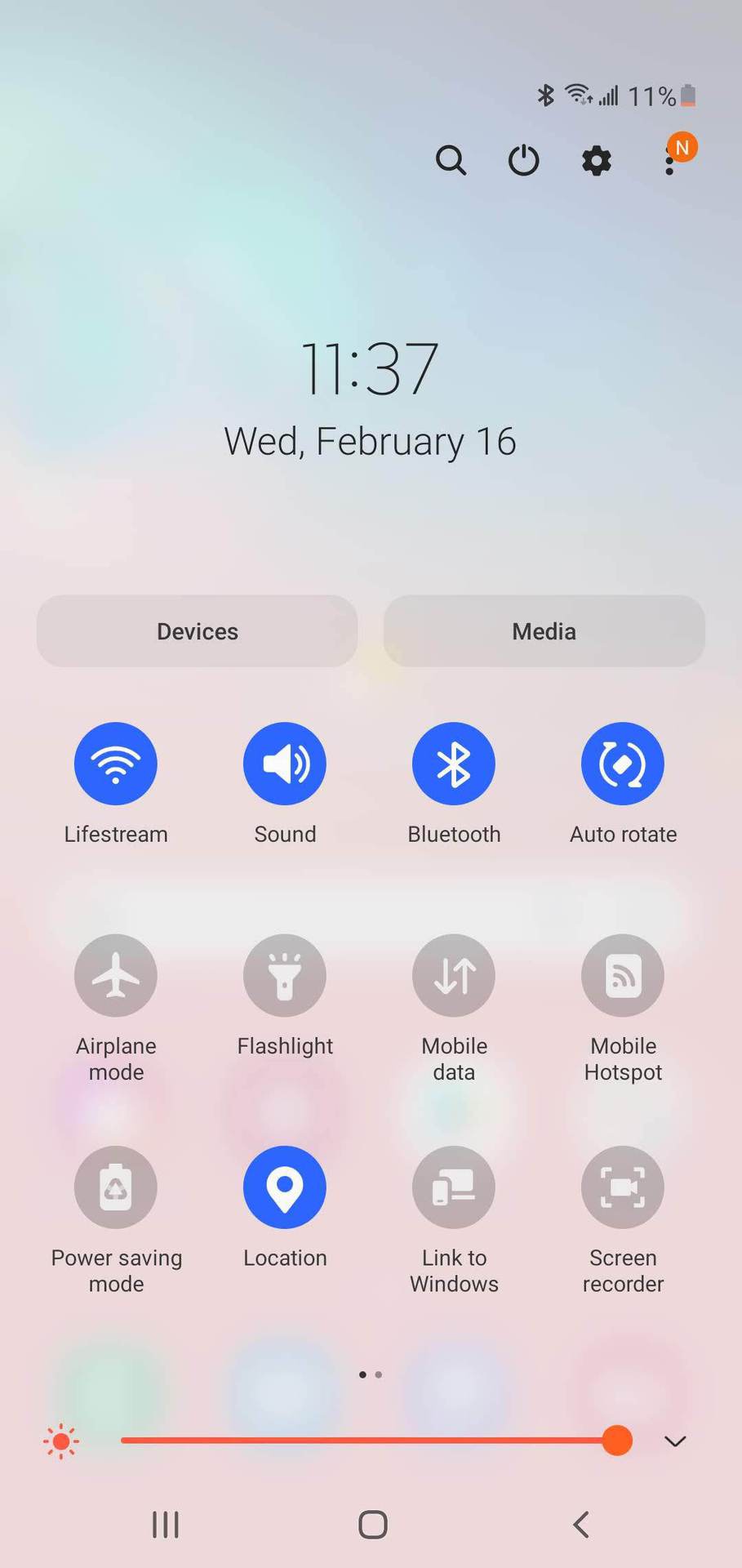Image resolution: width=742 pixels, height=1568 pixels.
Task: Switch on the Flashlight
Action: 285,975
